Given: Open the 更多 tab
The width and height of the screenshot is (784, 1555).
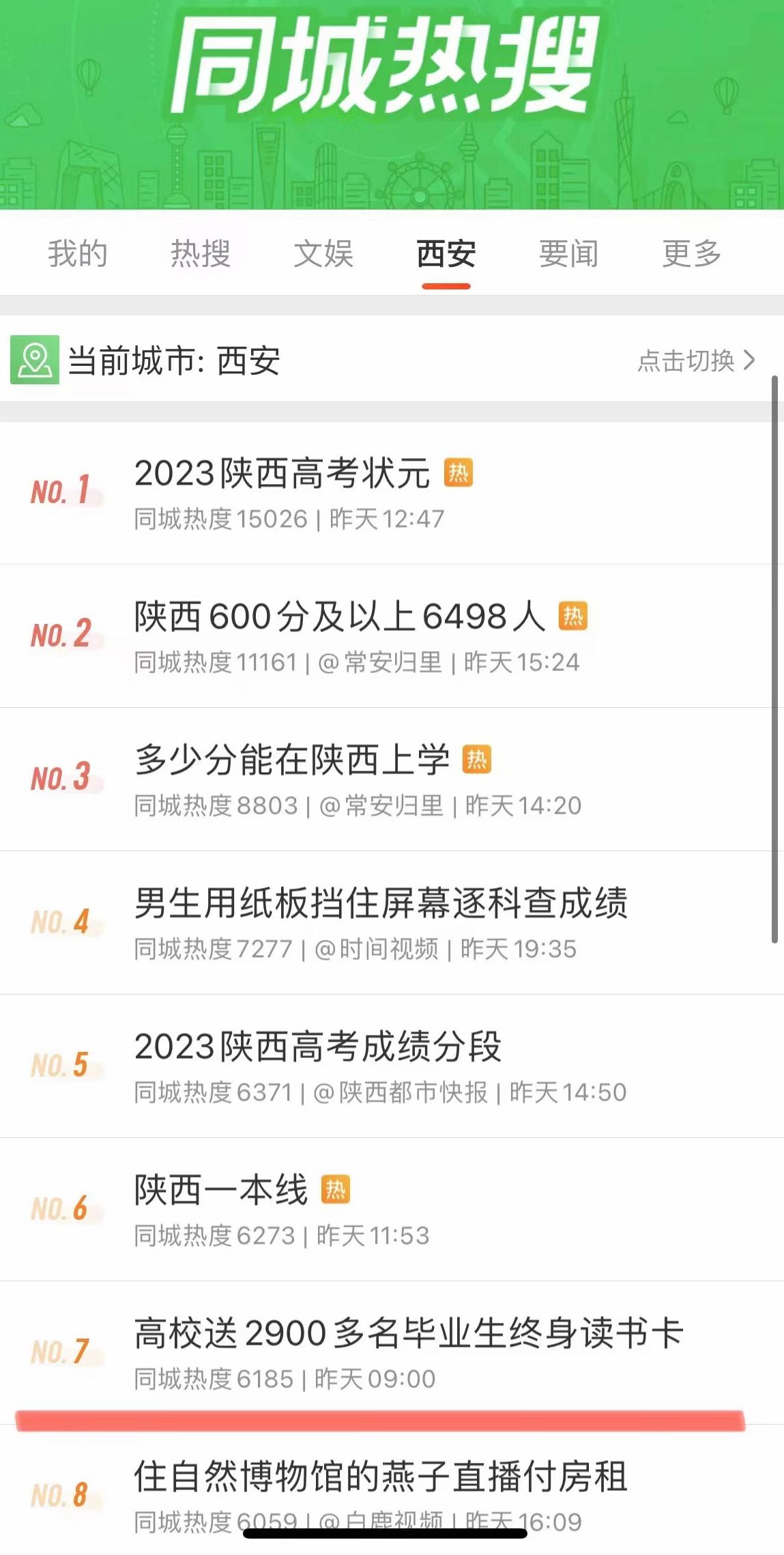Looking at the screenshot, I should (692, 254).
